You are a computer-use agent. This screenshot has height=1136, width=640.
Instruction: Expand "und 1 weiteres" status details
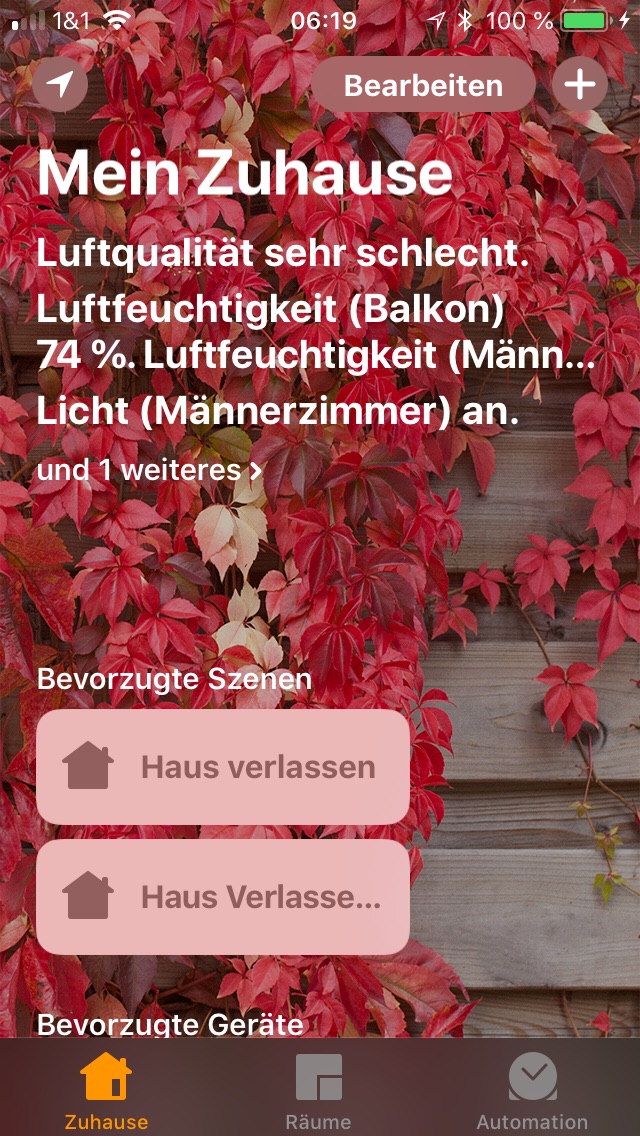149,470
